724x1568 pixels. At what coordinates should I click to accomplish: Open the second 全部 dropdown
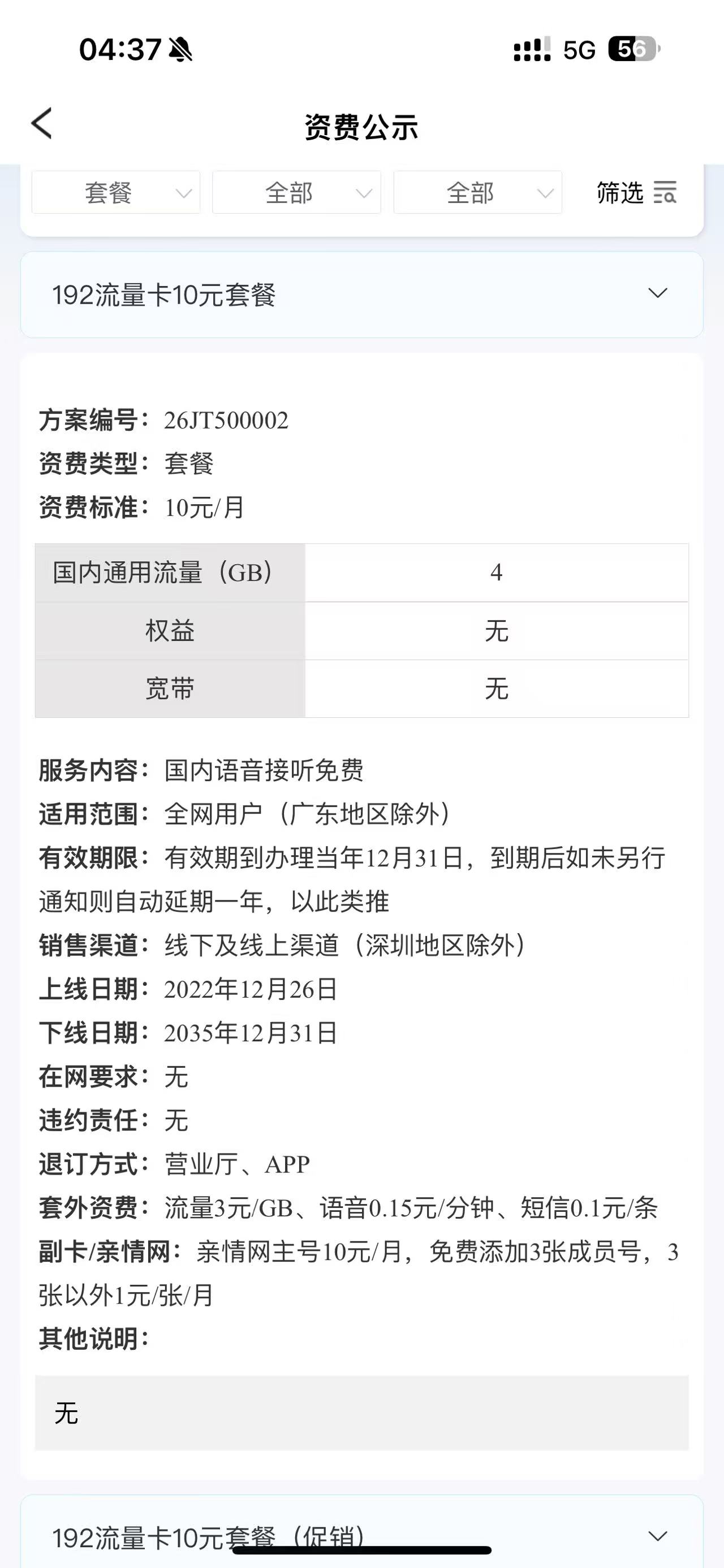coord(477,192)
